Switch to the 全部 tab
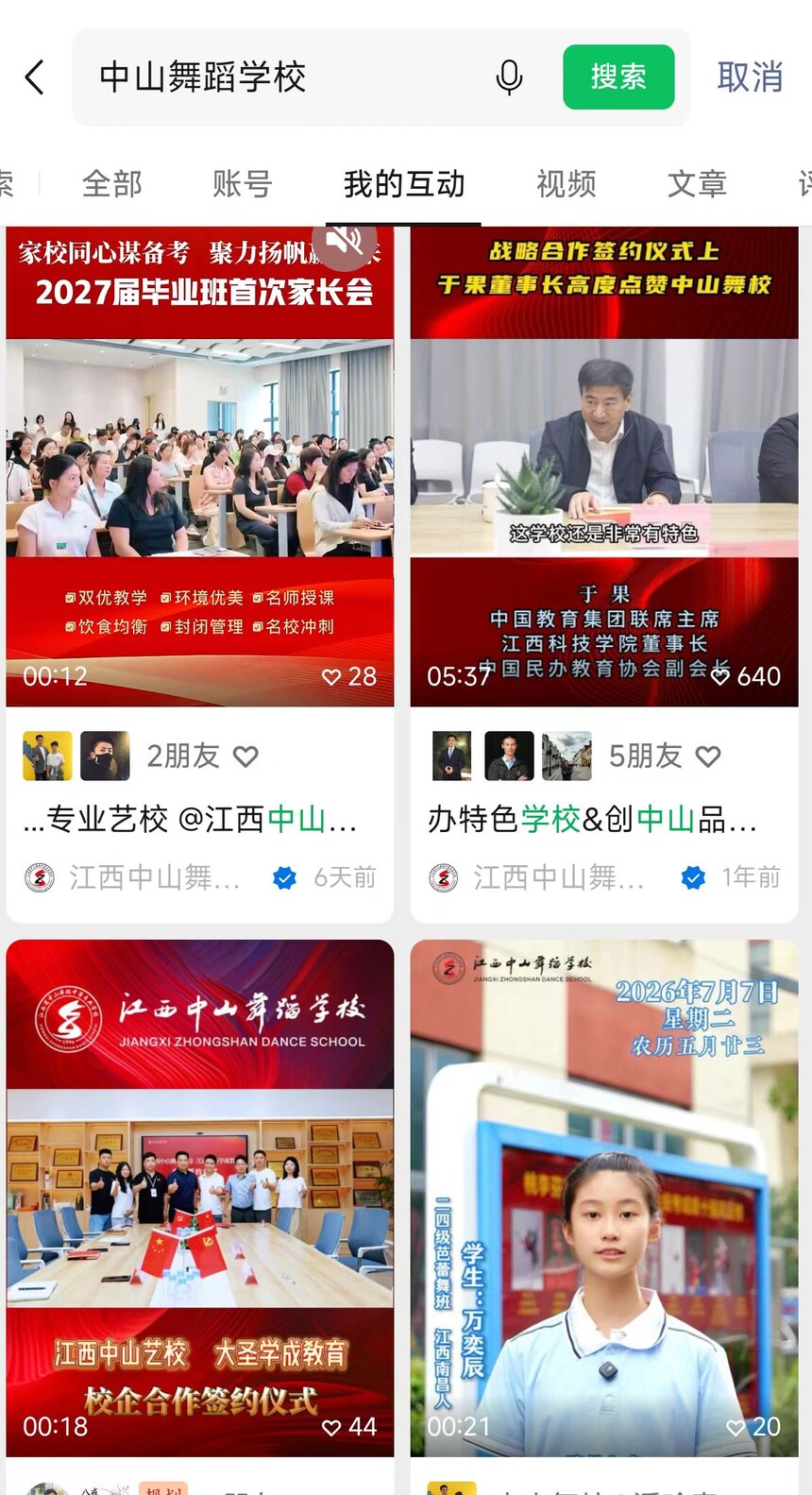 (112, 183)
